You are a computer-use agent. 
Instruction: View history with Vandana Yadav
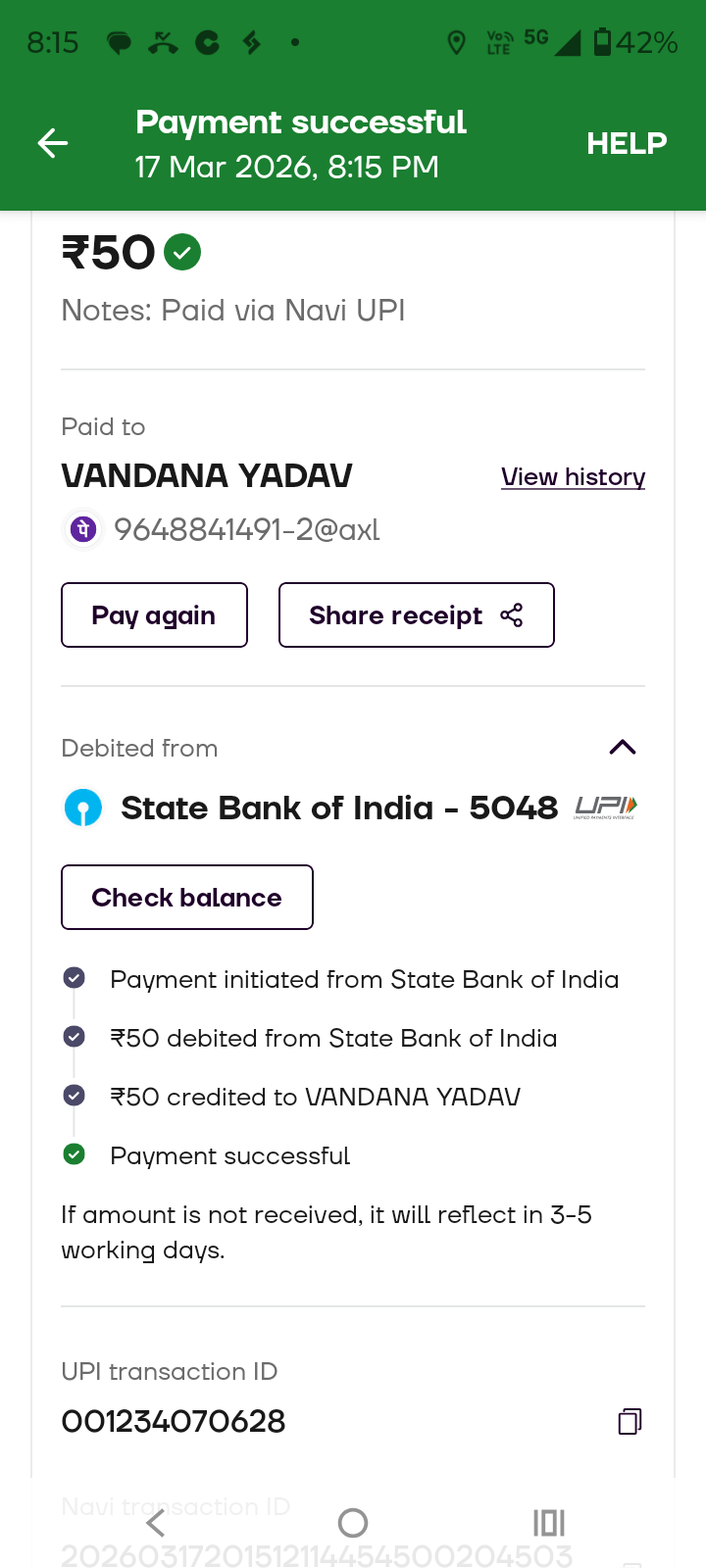pos(573,477)
